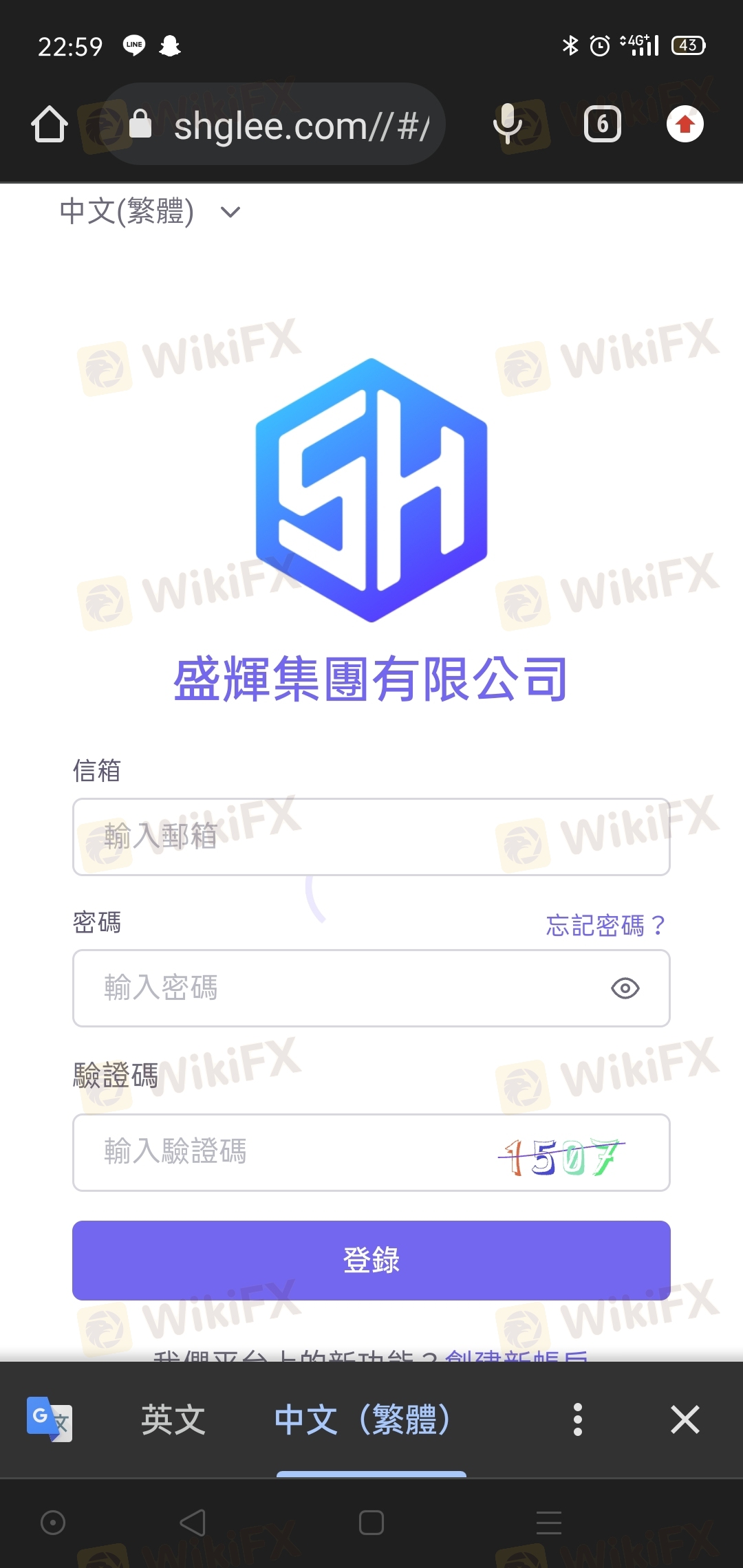
Task: Refresh the 1507 captcha image
Action: tap(562, 1157)
